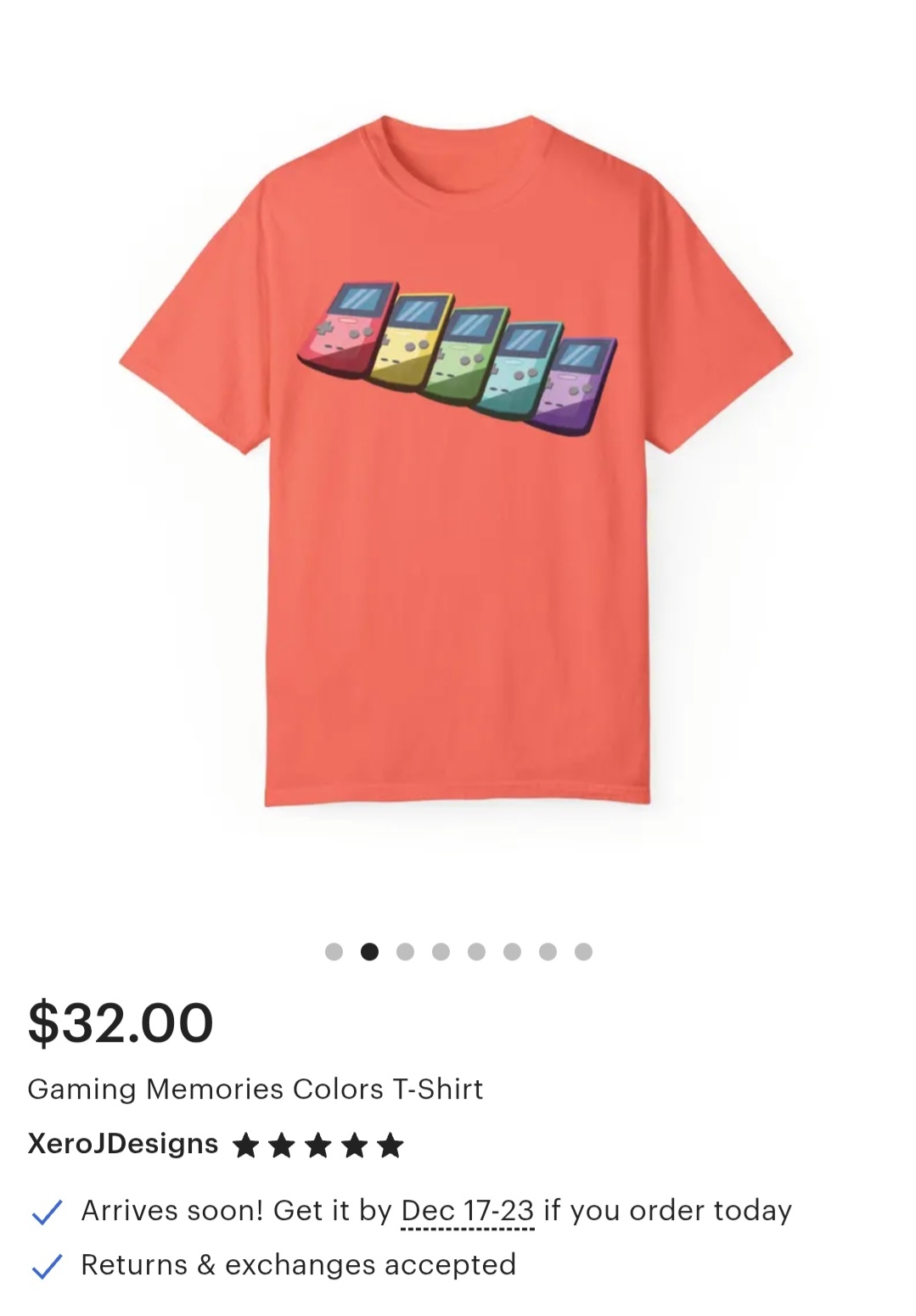Open the five-star shop rating
Image resolution: width=916 pixels, height=1316 pixels.
click(318, 1145)
